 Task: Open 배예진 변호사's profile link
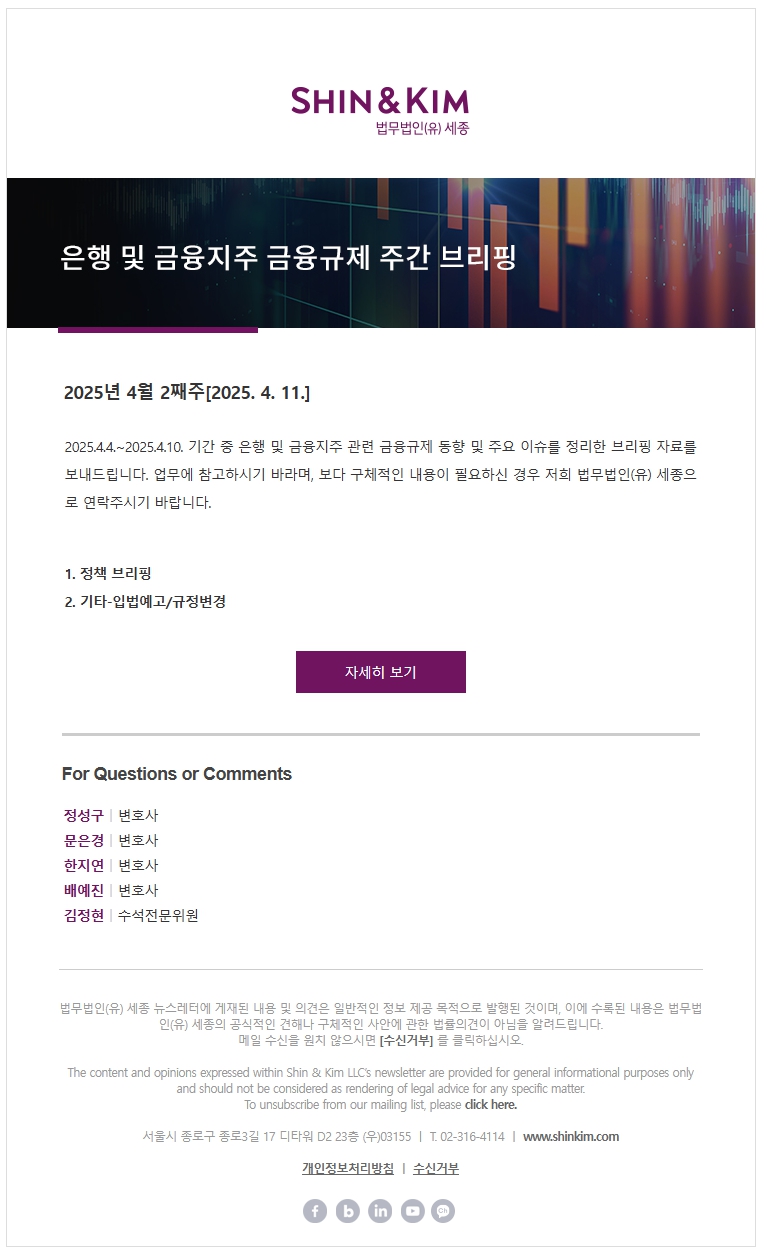(x=84, y=891)
